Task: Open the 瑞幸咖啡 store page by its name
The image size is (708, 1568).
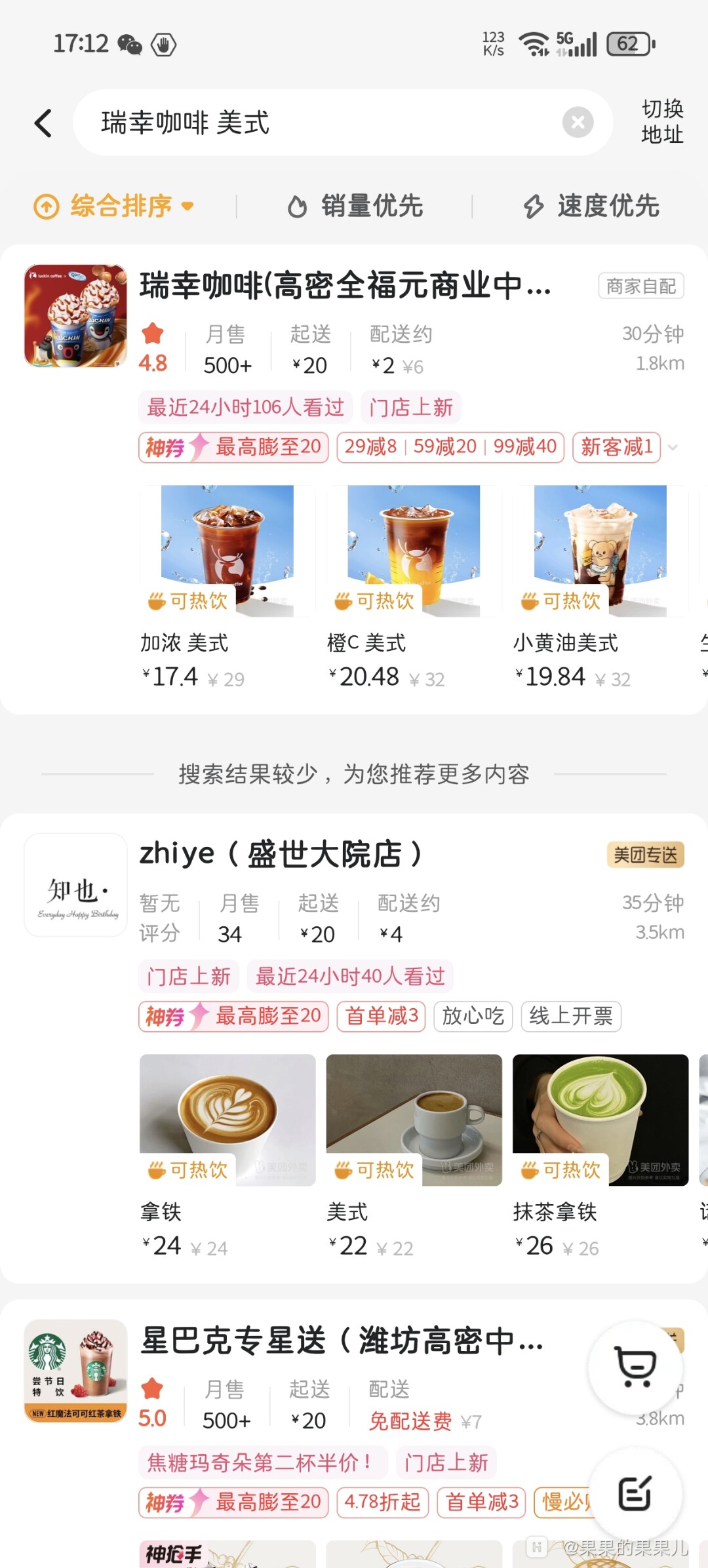Action: pyautogui.click(x=347, y=285)
